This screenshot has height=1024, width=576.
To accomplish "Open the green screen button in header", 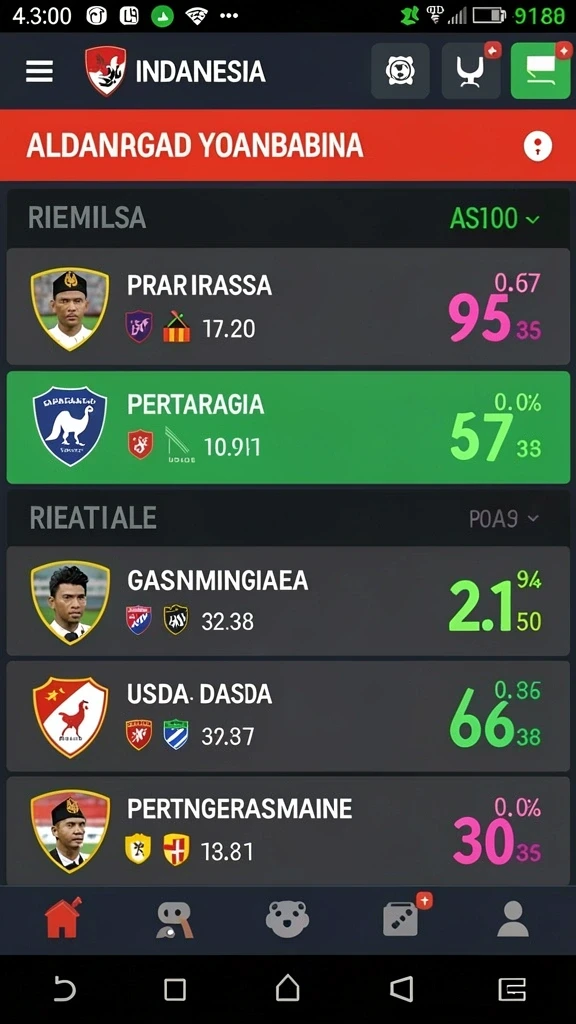I will (x=541, y=71).
